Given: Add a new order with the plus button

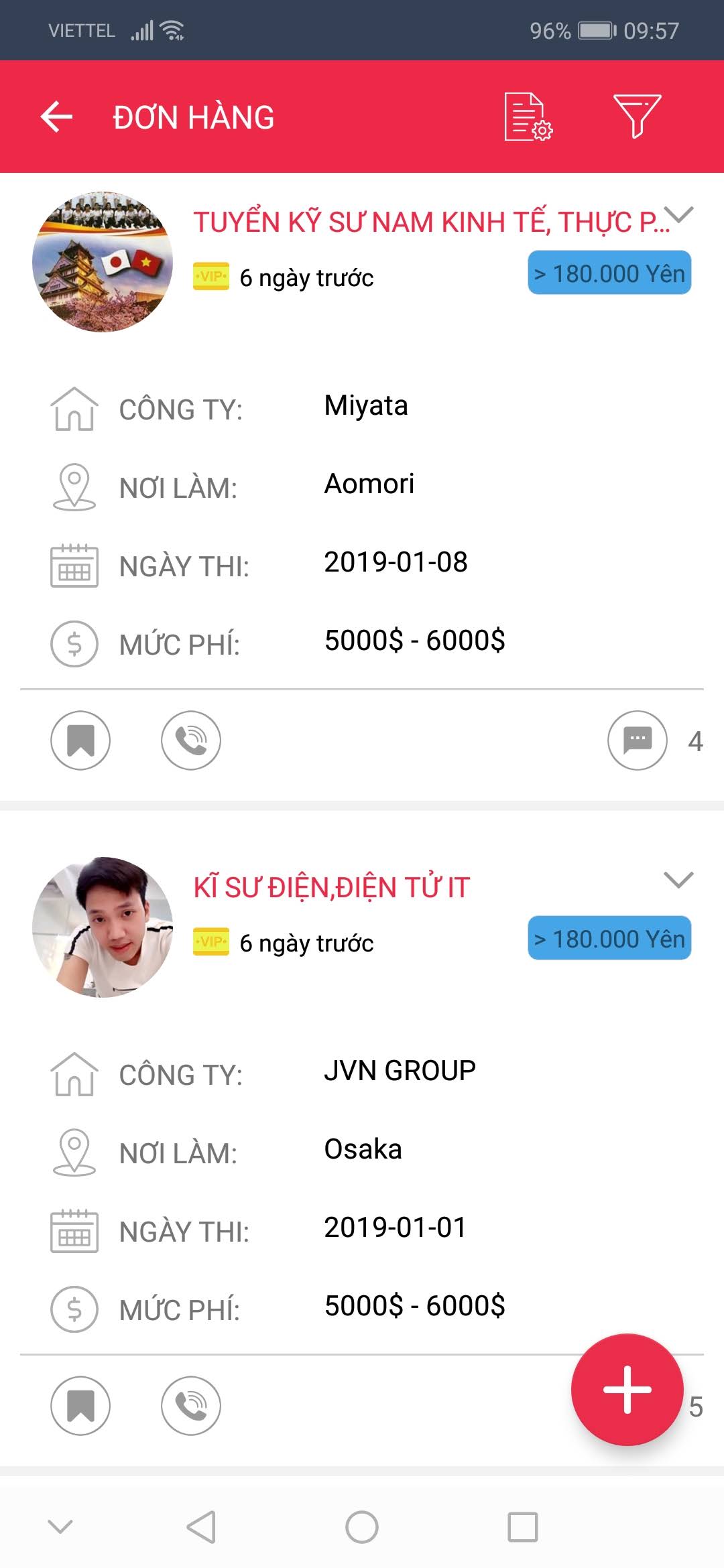Looking at the screenshot, I should point(627,1390).
